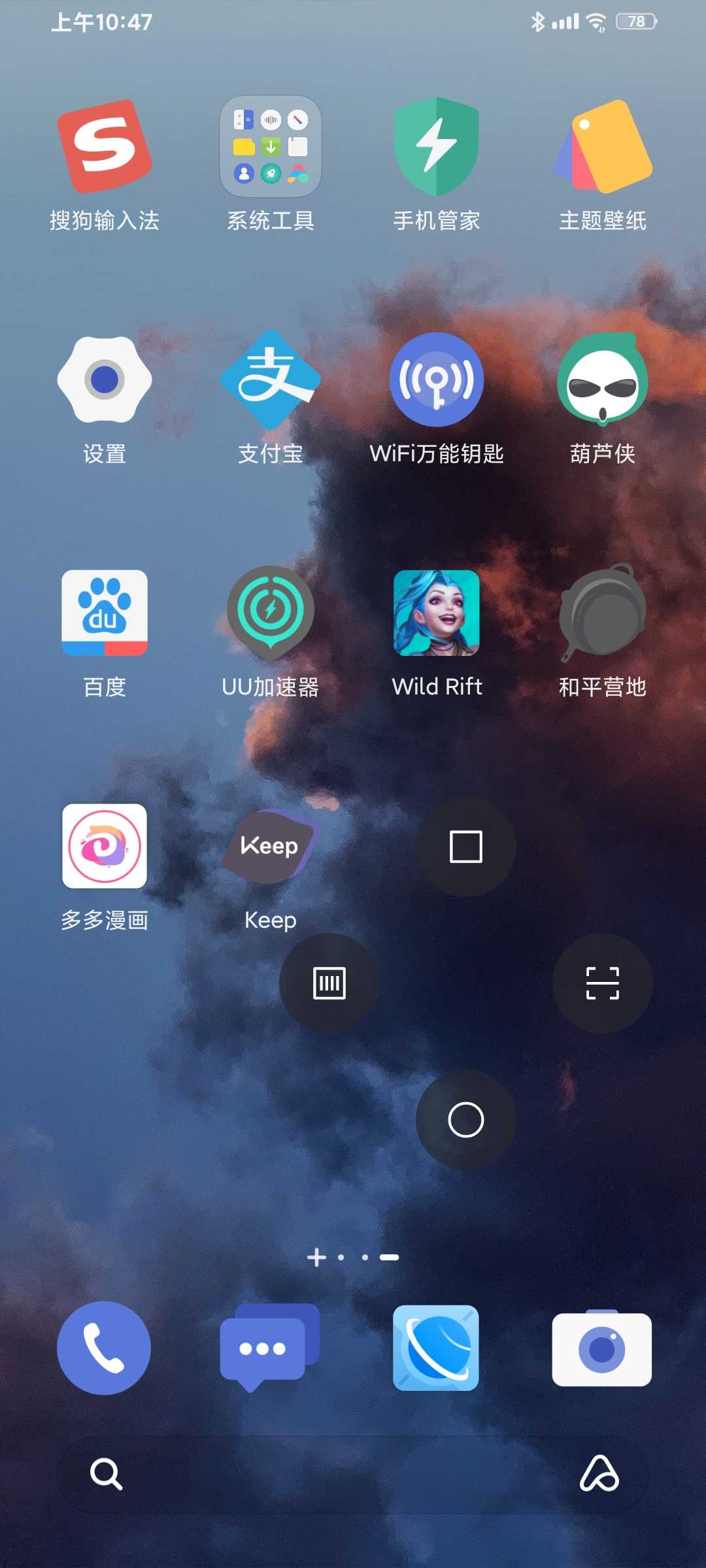The height and width of the screenshot is (1568, 706).
Task: Launch the camera from the dock
Action: (602, 1348)
